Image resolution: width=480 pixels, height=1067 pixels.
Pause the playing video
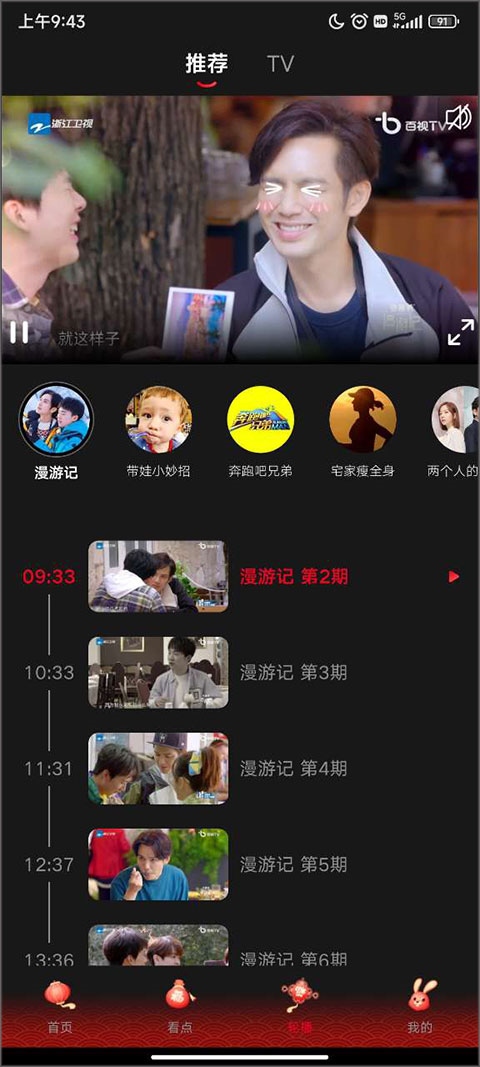tap(19, 332)
